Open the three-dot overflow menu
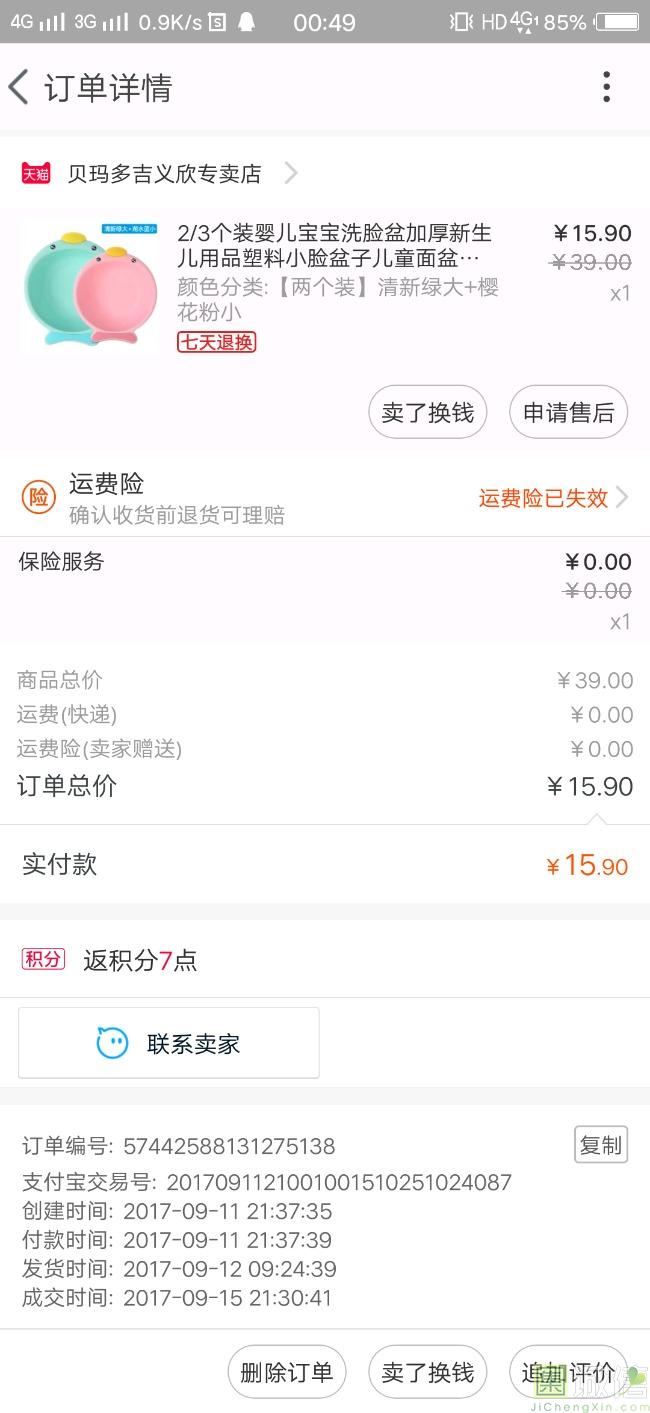The width and height of the screenshot is (650, 1413). pyautogui.click(x=606, y=88)
